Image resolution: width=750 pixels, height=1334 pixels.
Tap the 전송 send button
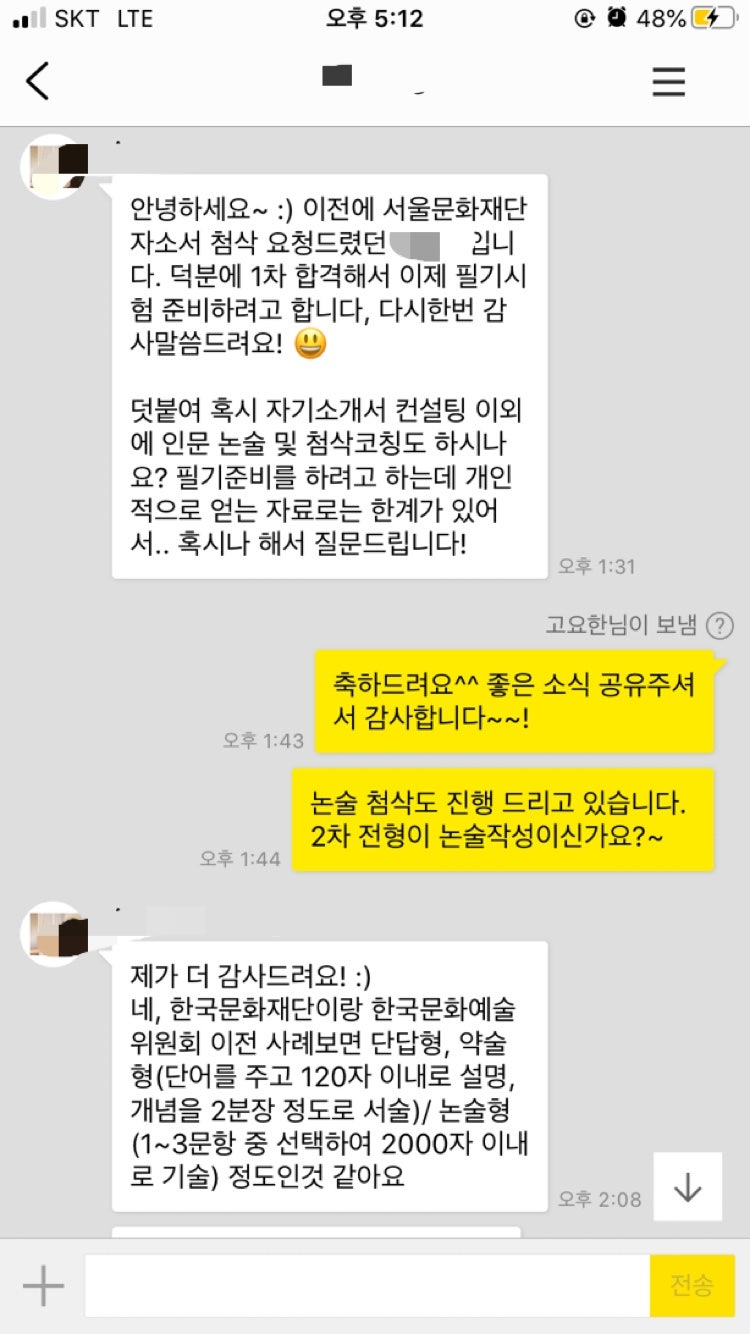[x=692, y=1286]
